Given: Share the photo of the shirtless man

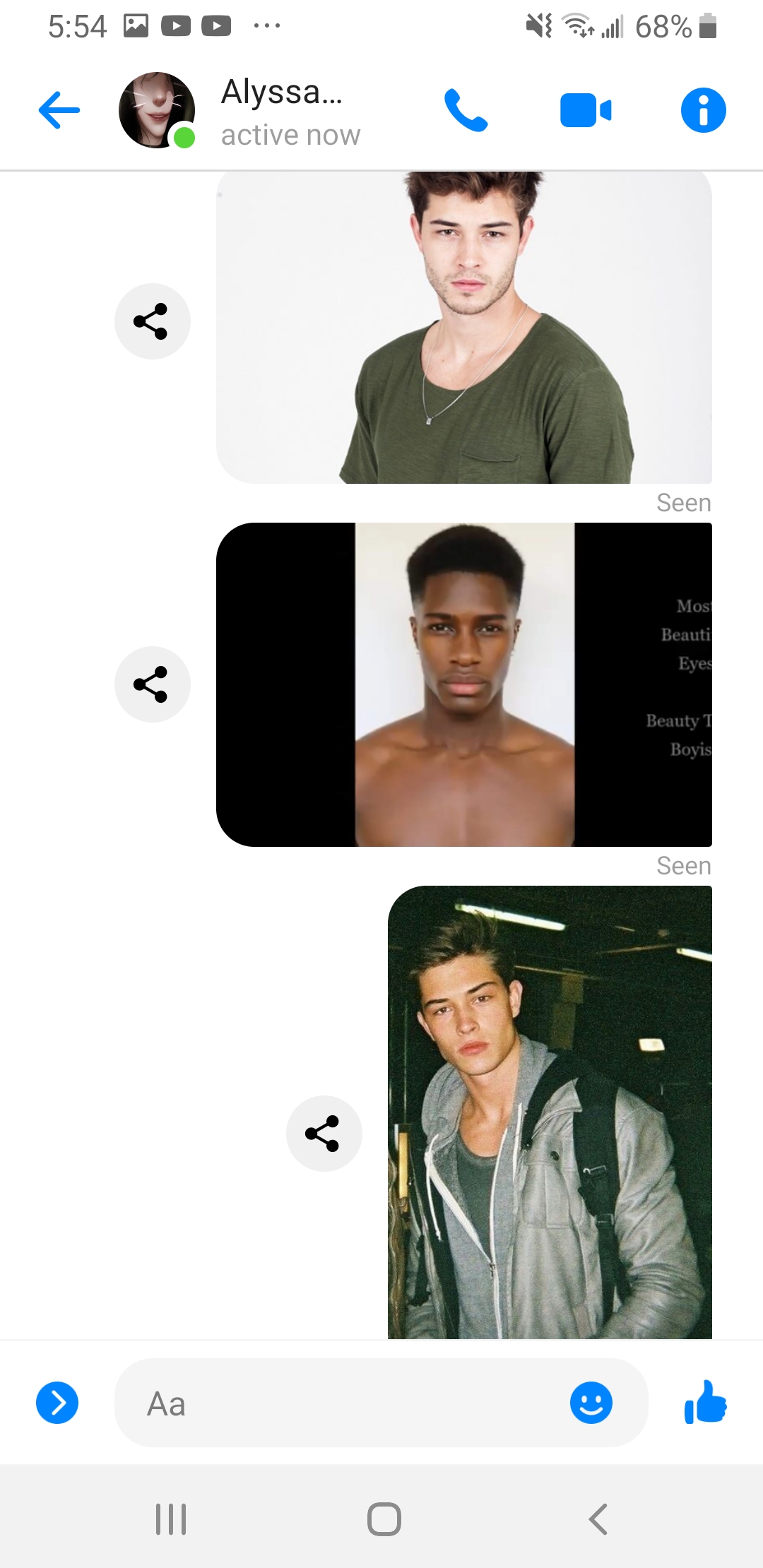Looking at the screenshot, I should pos(152,684).
